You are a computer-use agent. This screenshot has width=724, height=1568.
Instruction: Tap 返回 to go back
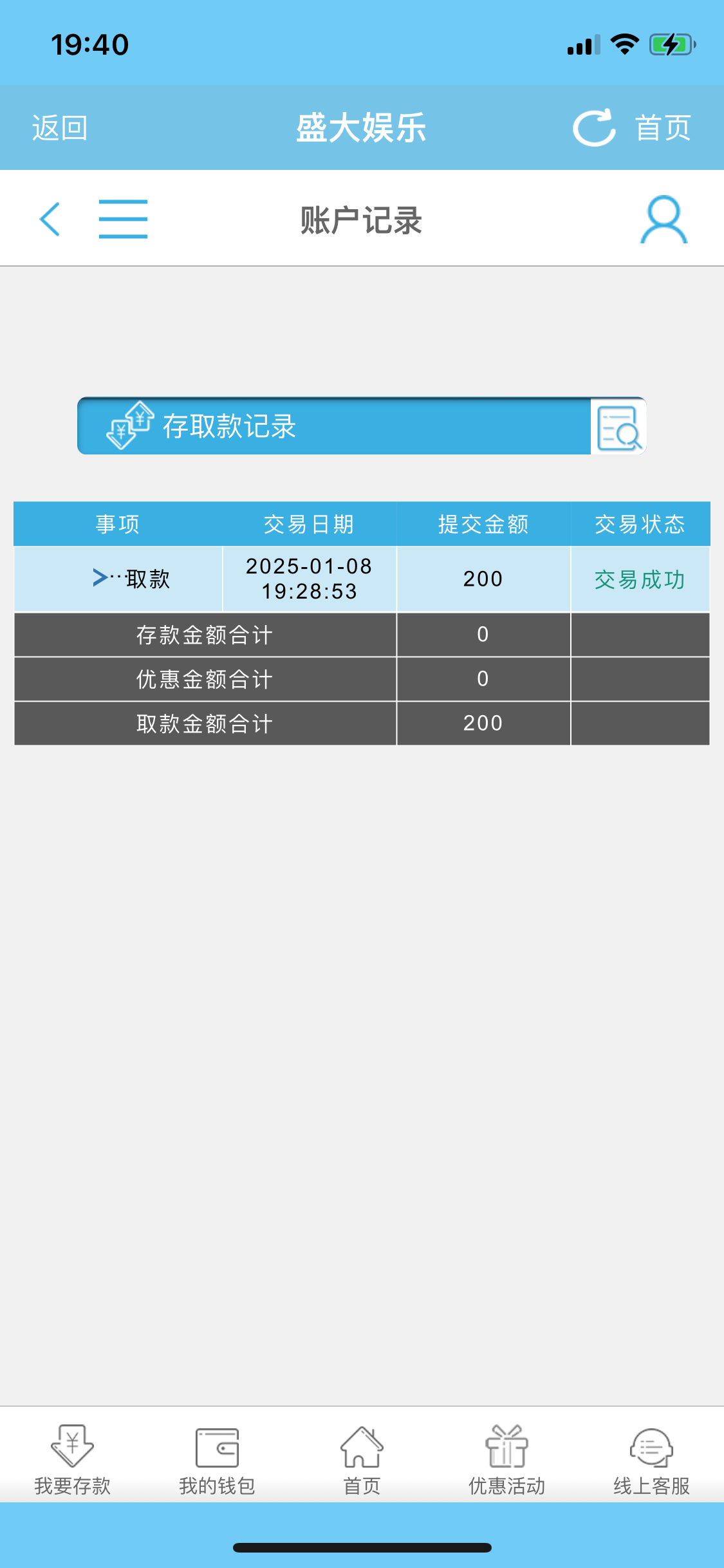click(59, 127)
